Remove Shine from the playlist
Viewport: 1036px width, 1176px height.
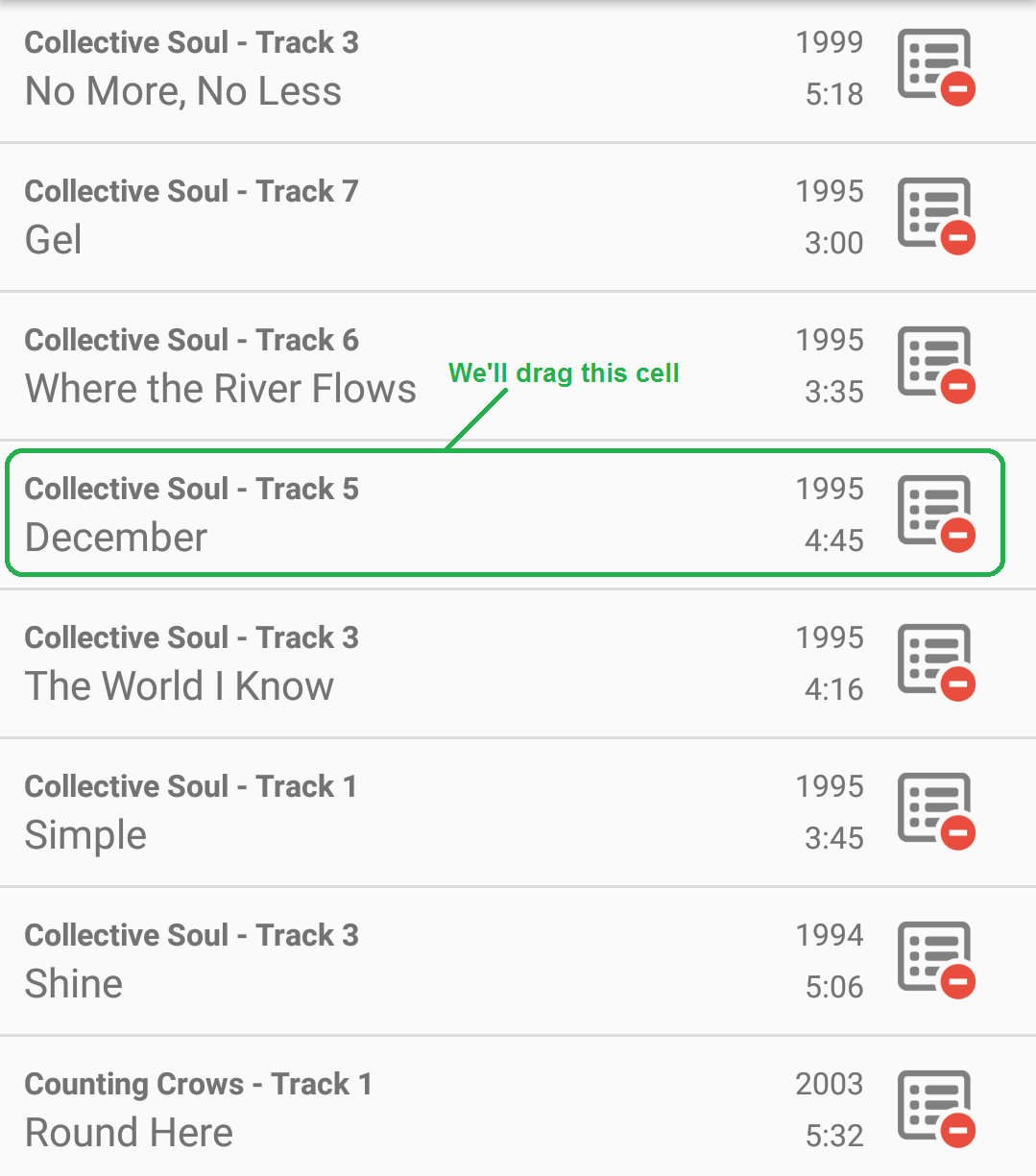936,960
